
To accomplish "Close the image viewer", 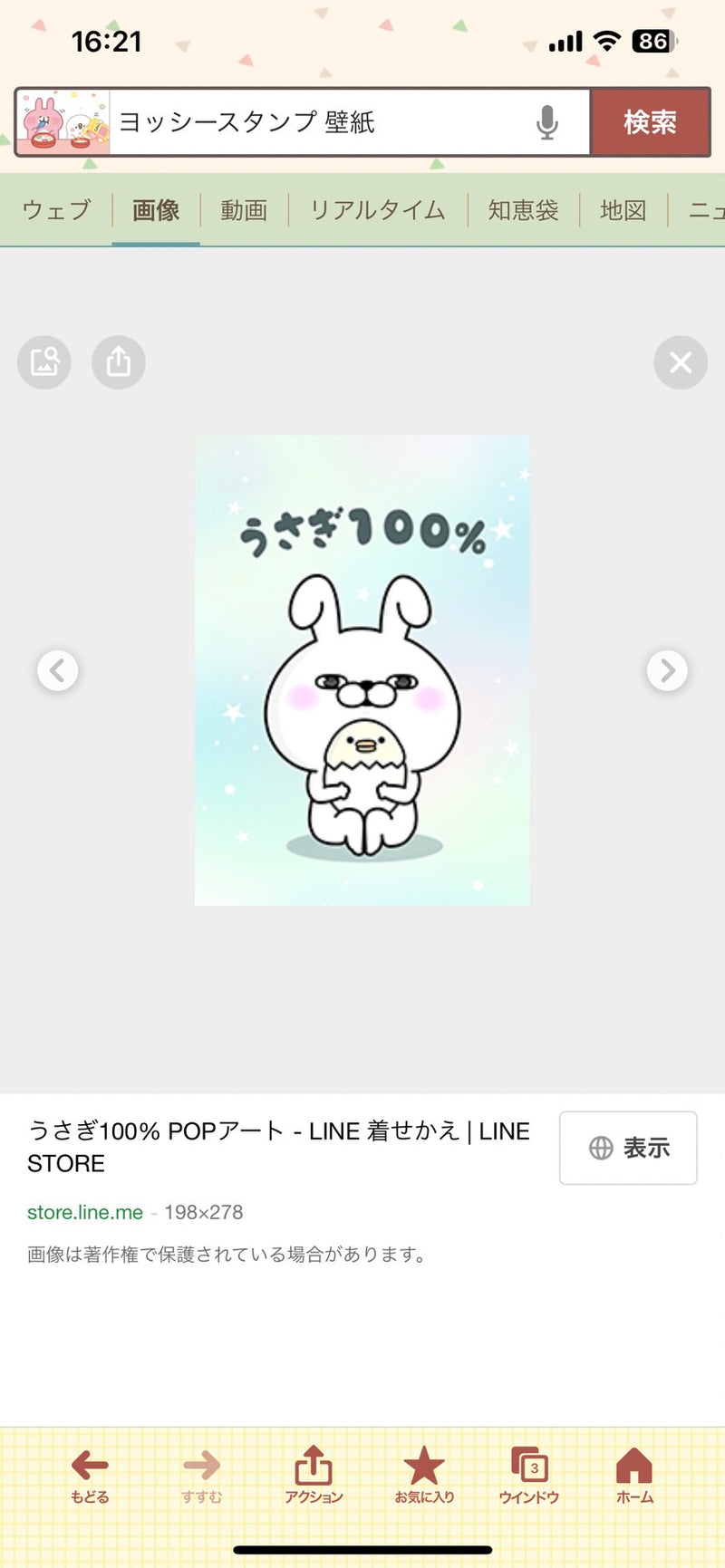I will pos(680,362).
